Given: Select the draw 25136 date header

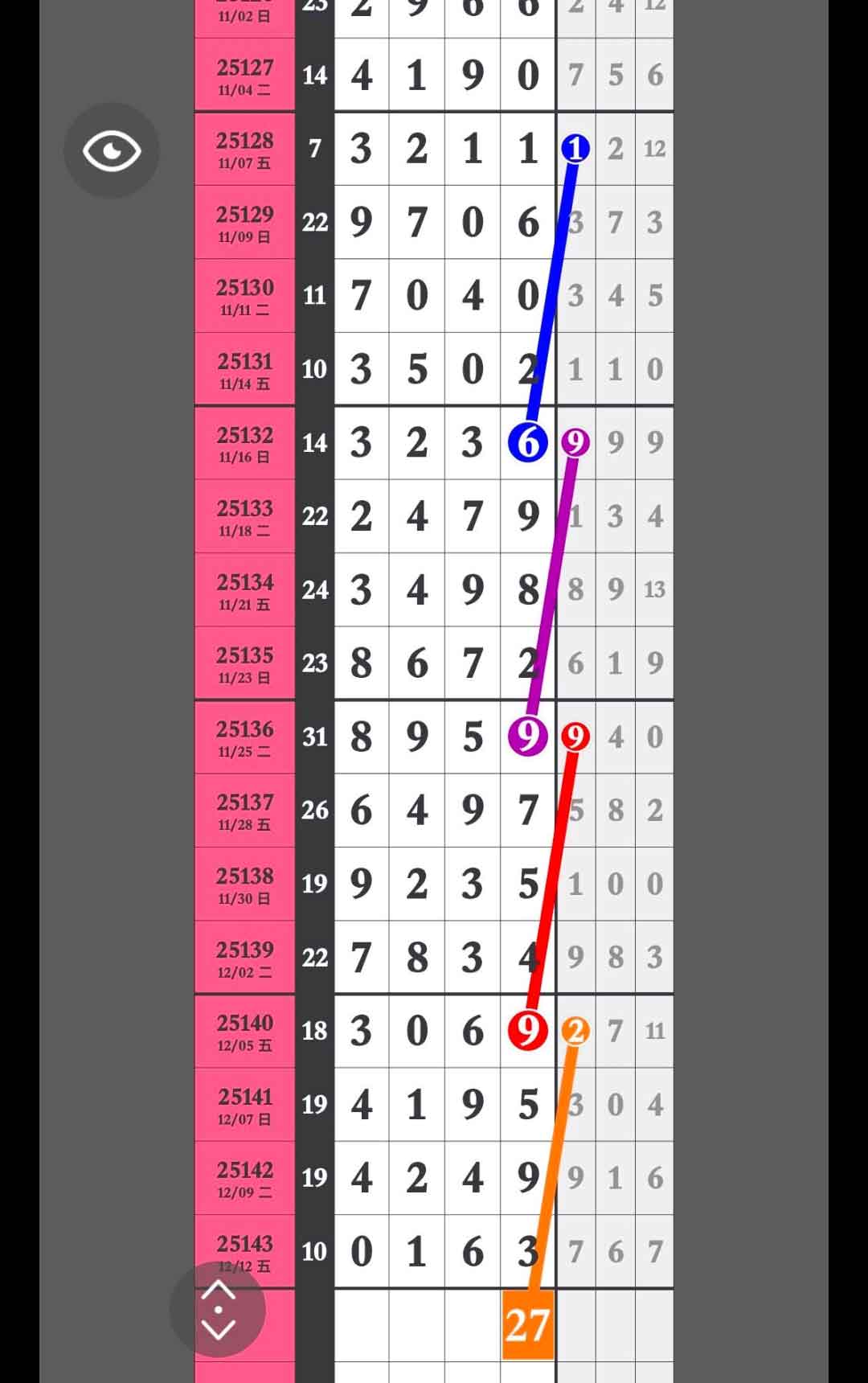Looking at the screenshot, I should 245,737.
